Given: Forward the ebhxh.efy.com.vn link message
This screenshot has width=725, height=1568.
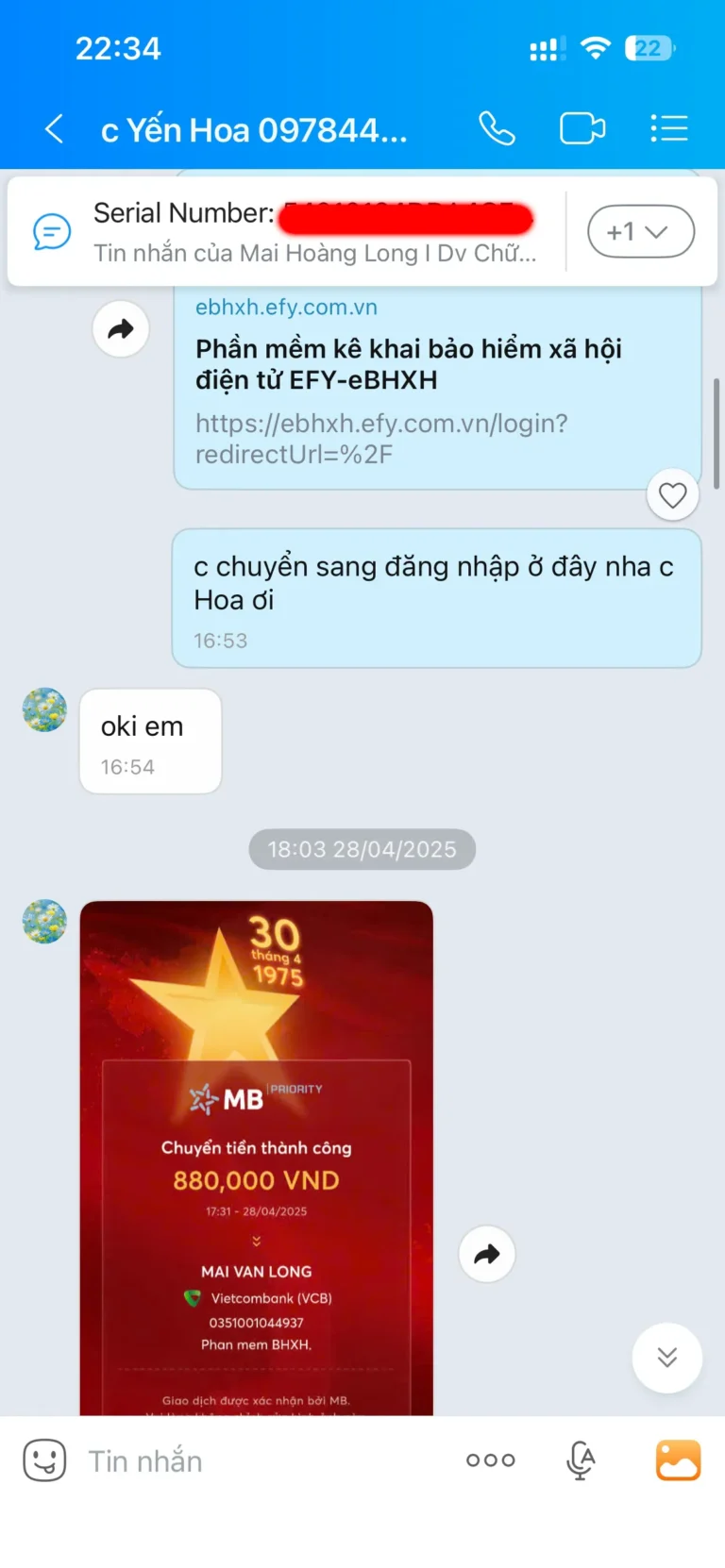Looking at the screenshot, I should [x=121, y=329].
